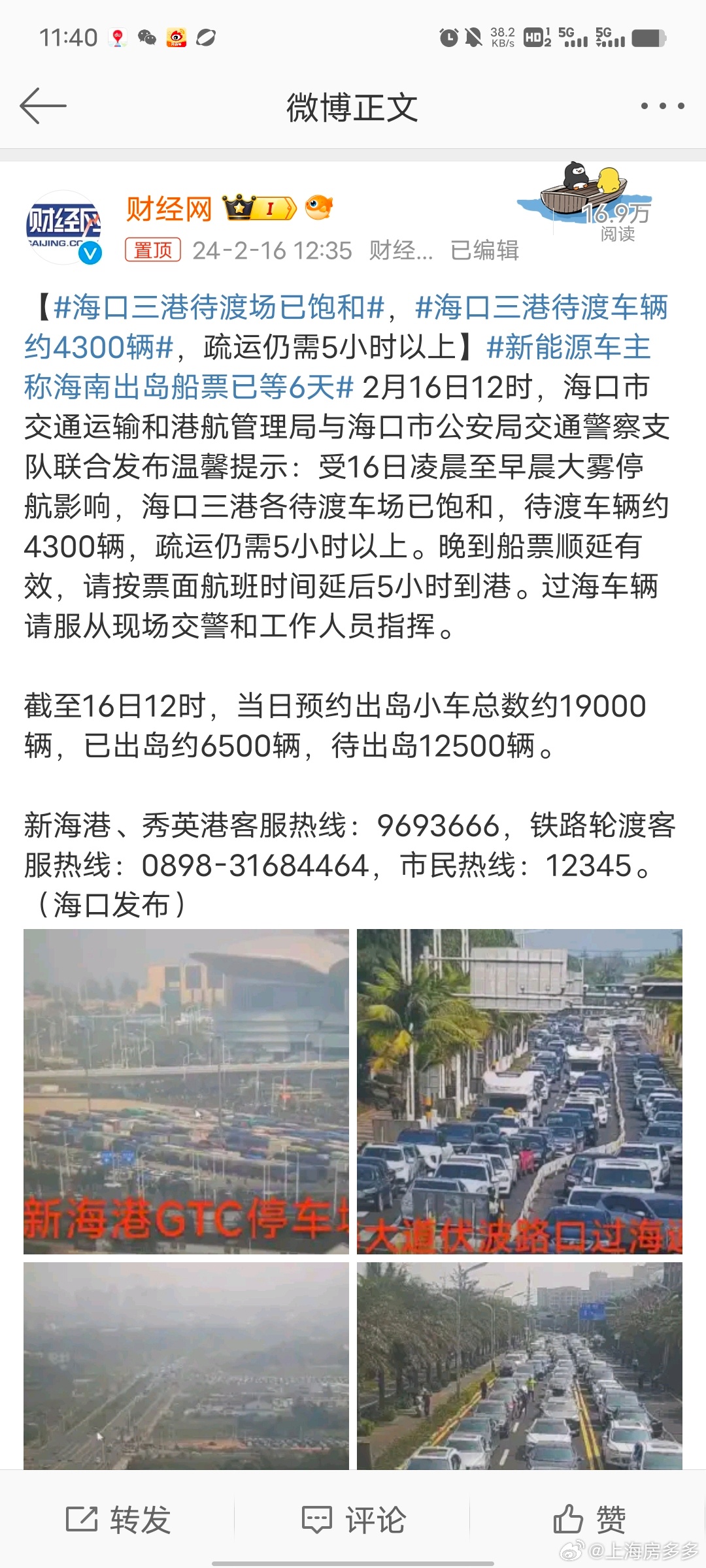Like this post with 赞

588,1519
